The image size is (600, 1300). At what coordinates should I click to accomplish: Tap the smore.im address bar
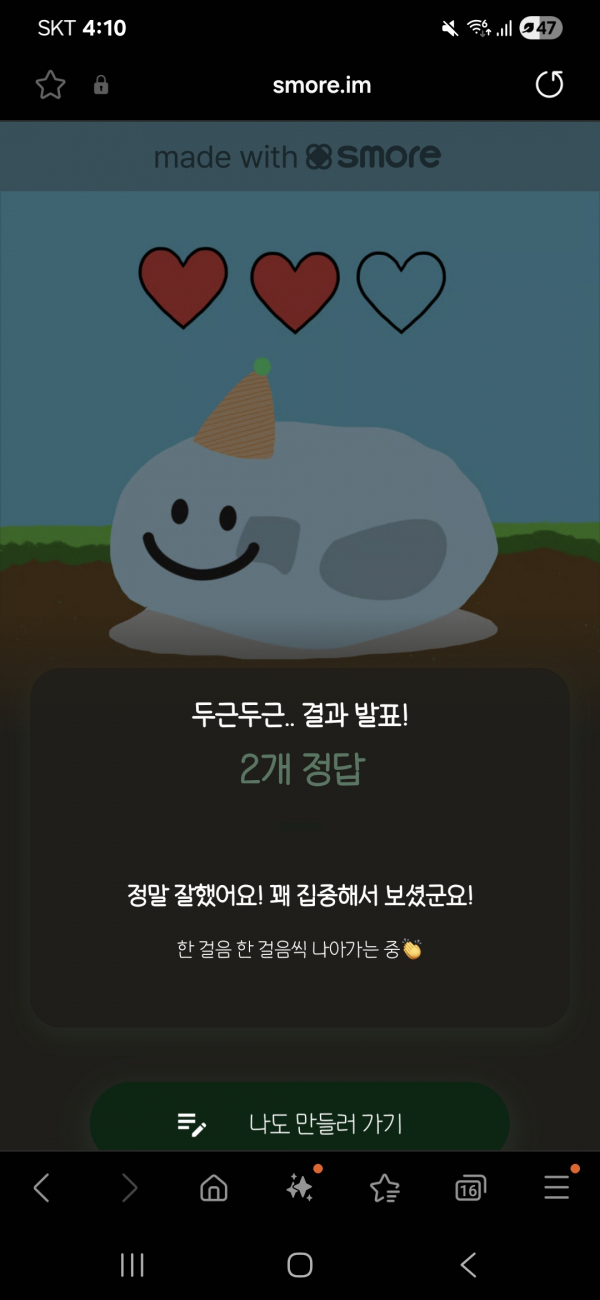321,85
